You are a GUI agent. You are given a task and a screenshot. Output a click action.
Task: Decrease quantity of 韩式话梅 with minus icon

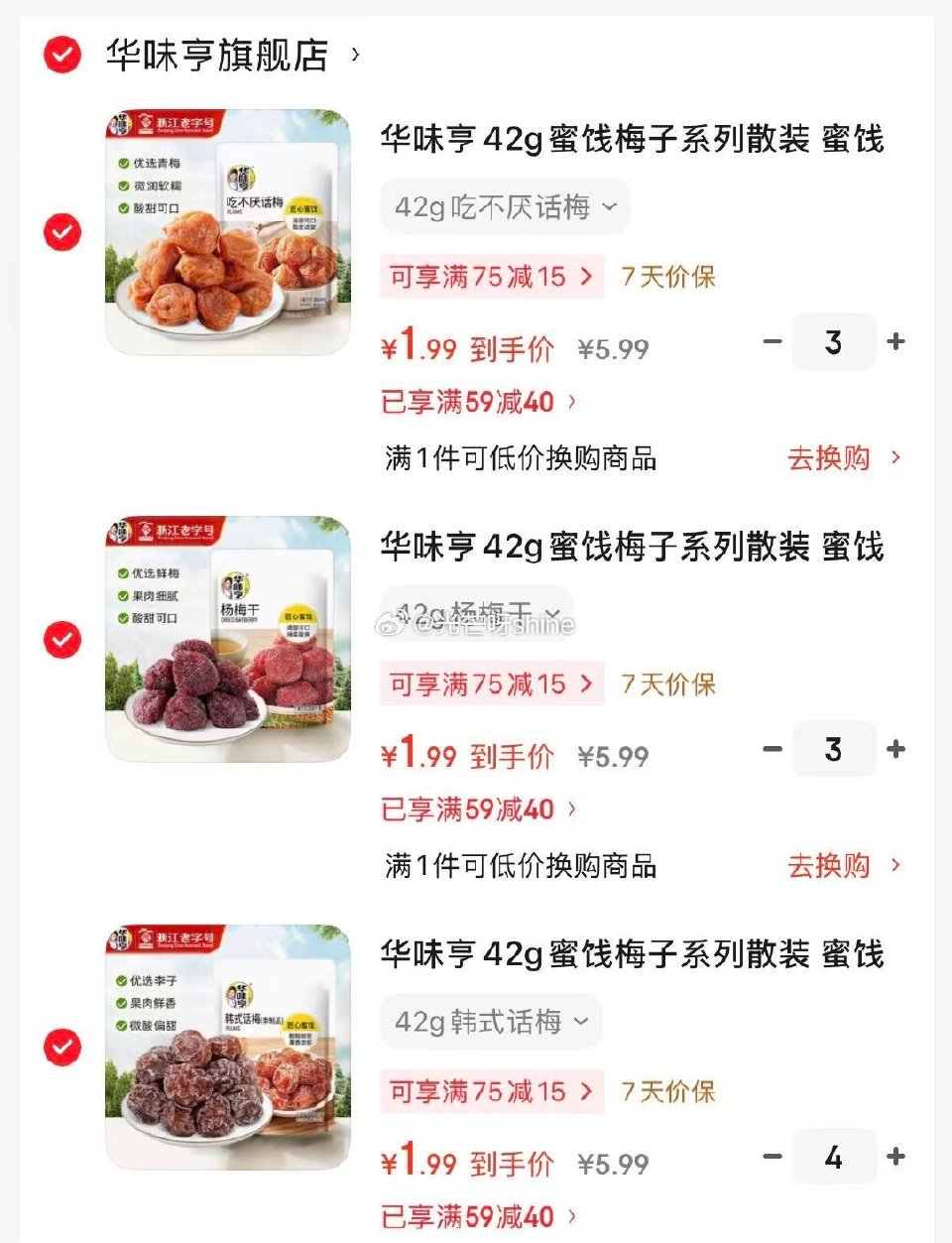(x=772, y=1157)
